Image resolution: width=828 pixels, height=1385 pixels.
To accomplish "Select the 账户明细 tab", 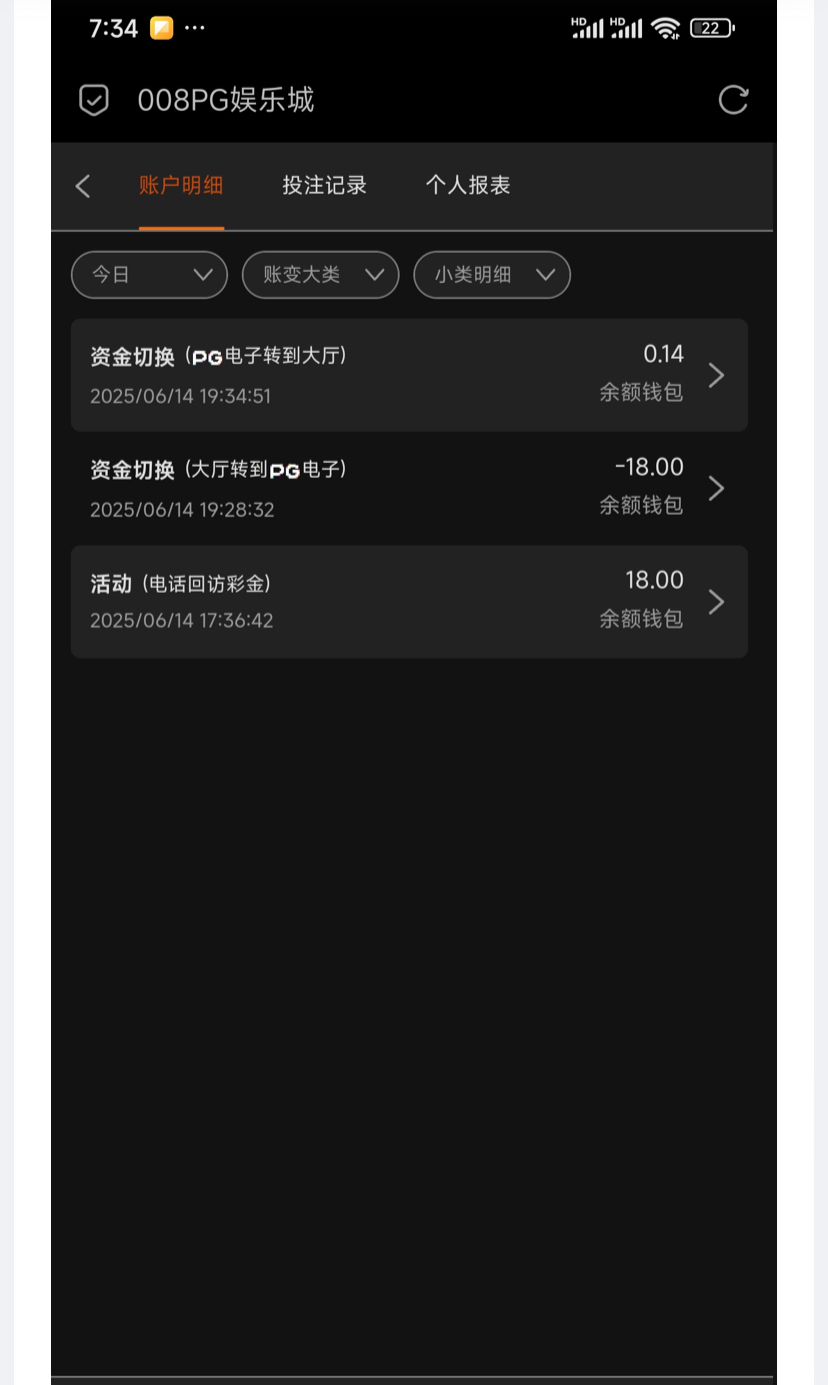I will [x=181, y=186].
